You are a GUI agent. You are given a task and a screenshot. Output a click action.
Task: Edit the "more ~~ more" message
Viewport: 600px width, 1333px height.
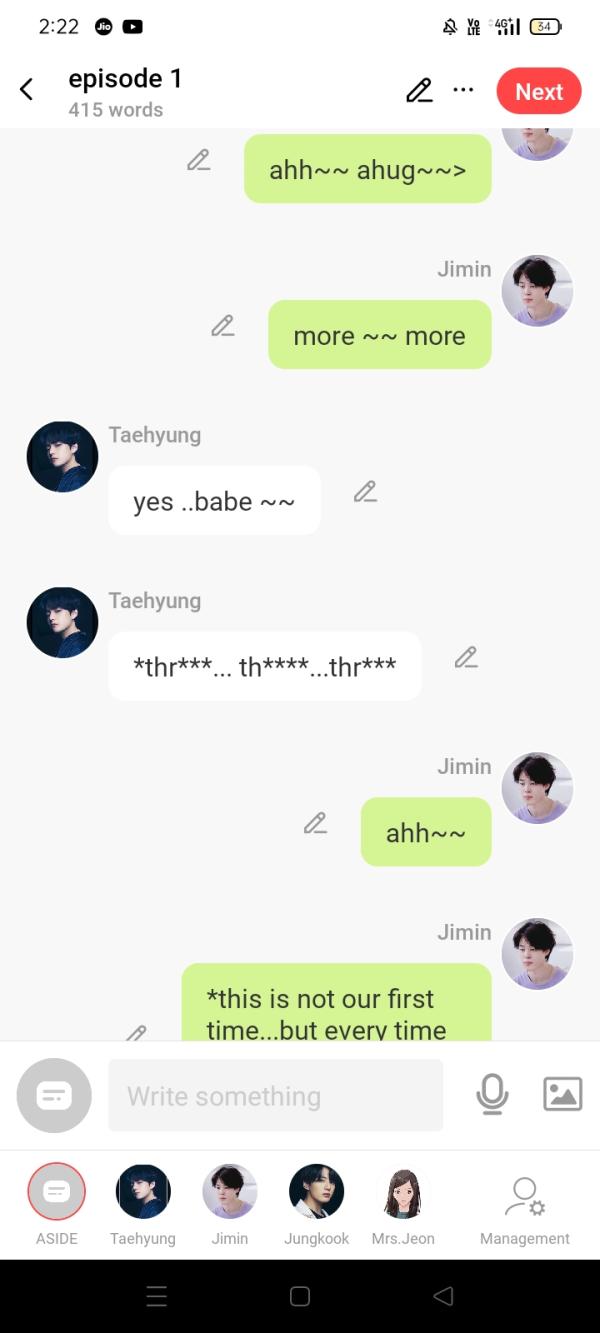(x=222, y=326)
